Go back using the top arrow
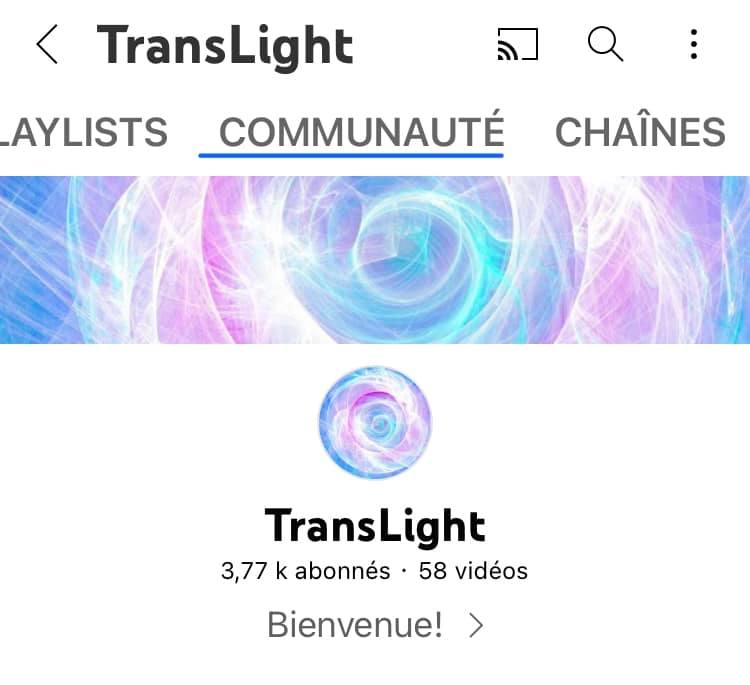Image resolution: width=750 pixels, height=685 pixels. tap(47, 45)
